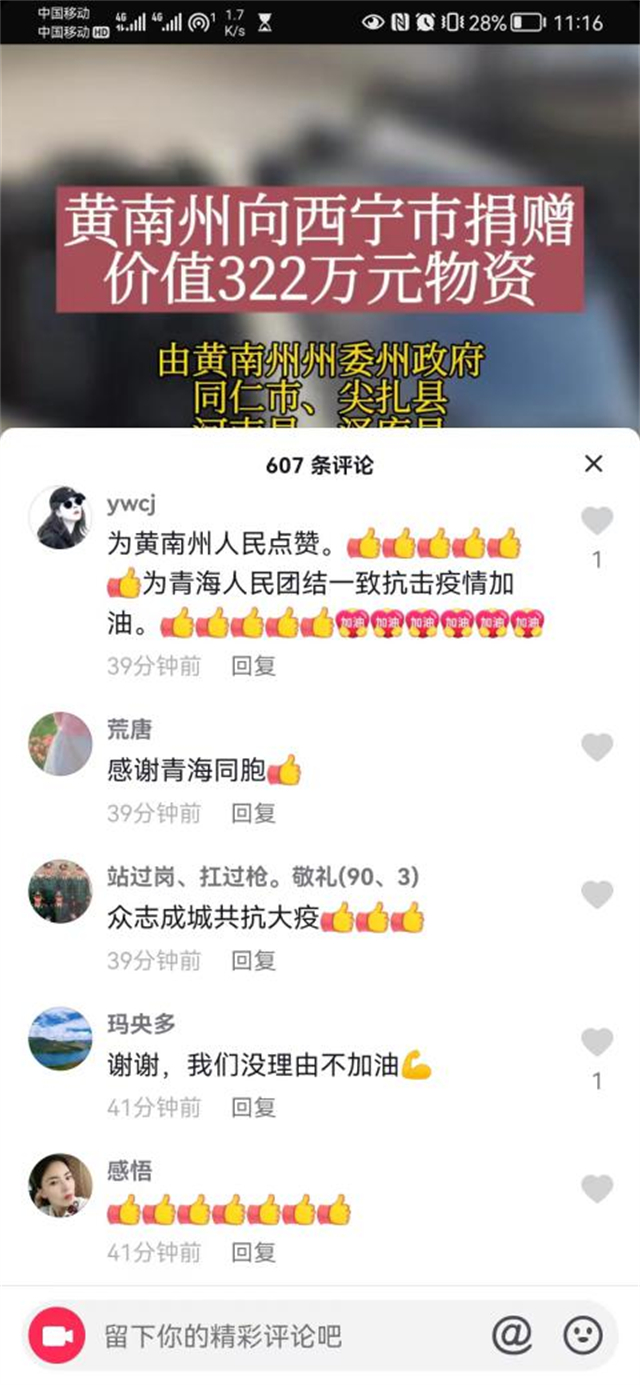Like the comment by 感悟
This screenshot has width=640, height=1385.
tap(597, 1188)
